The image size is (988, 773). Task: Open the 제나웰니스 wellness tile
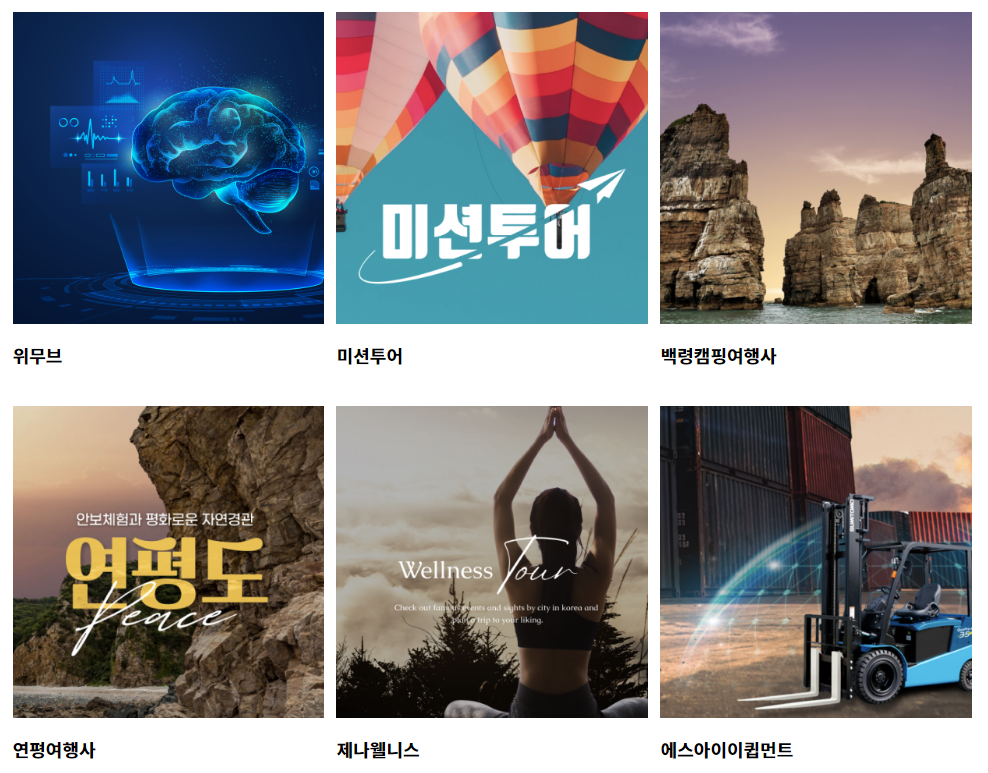click(491, 561)
